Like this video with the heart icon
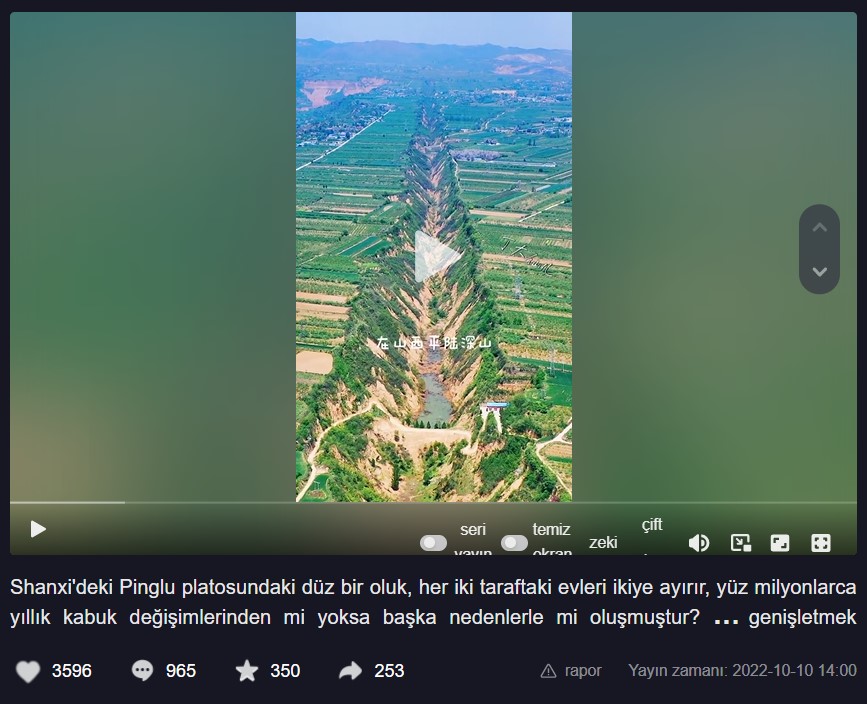 (x=28, y=671)
